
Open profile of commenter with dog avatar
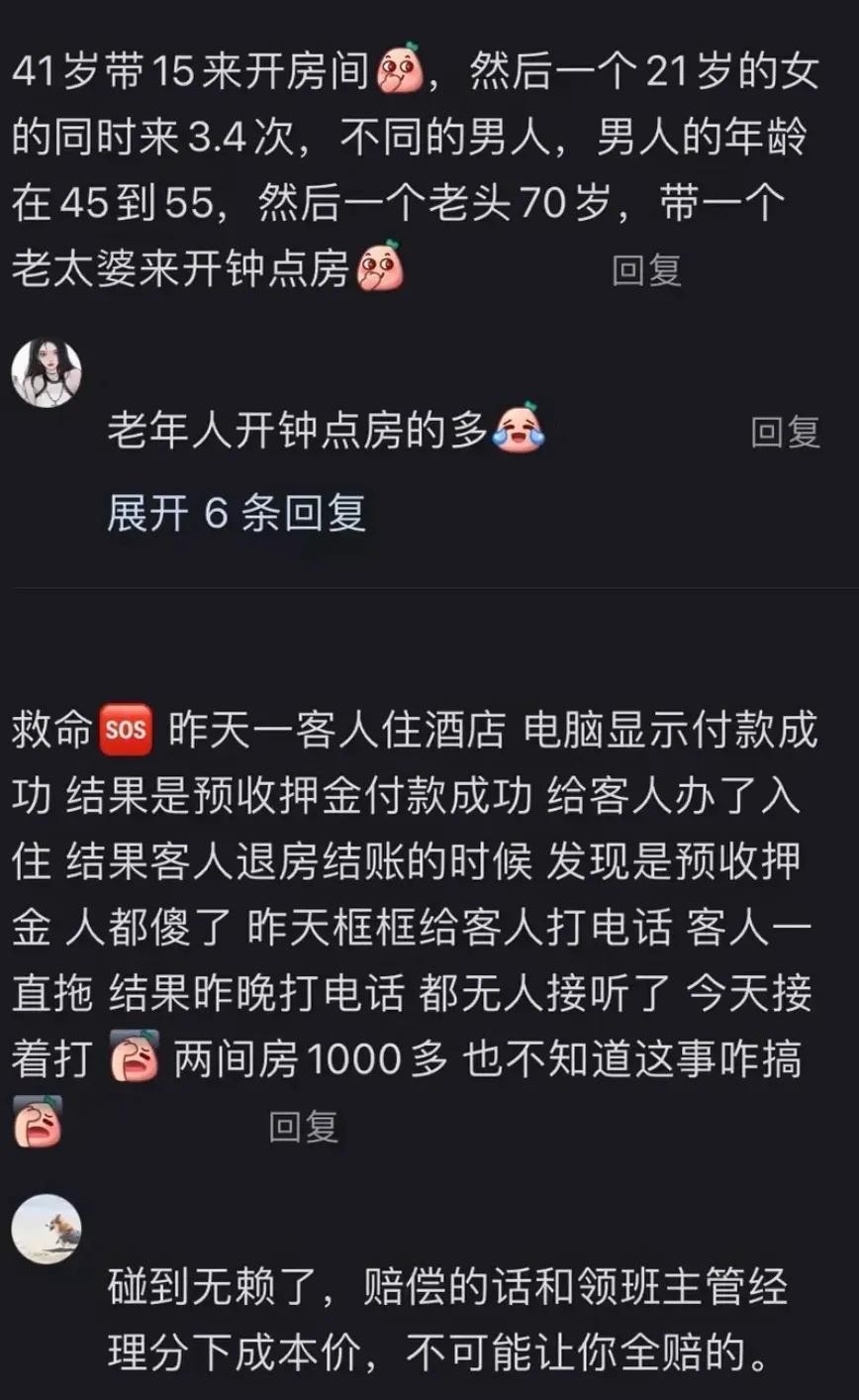46,1228
